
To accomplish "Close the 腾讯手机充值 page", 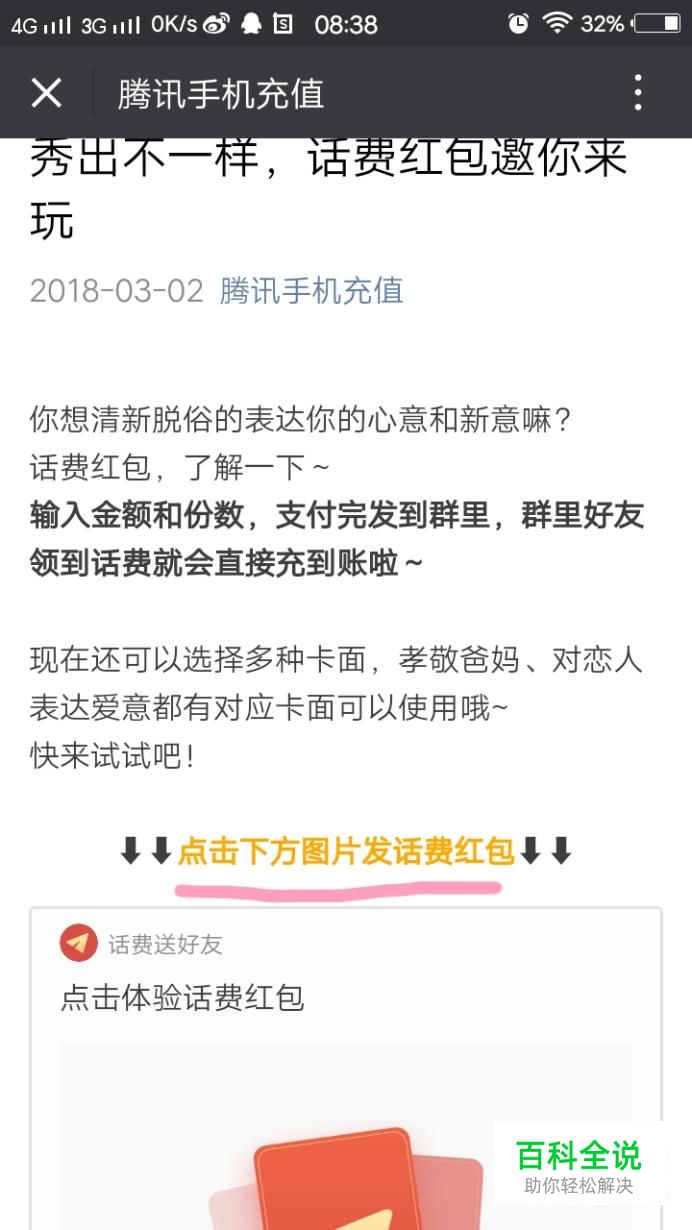I will 46,93.
